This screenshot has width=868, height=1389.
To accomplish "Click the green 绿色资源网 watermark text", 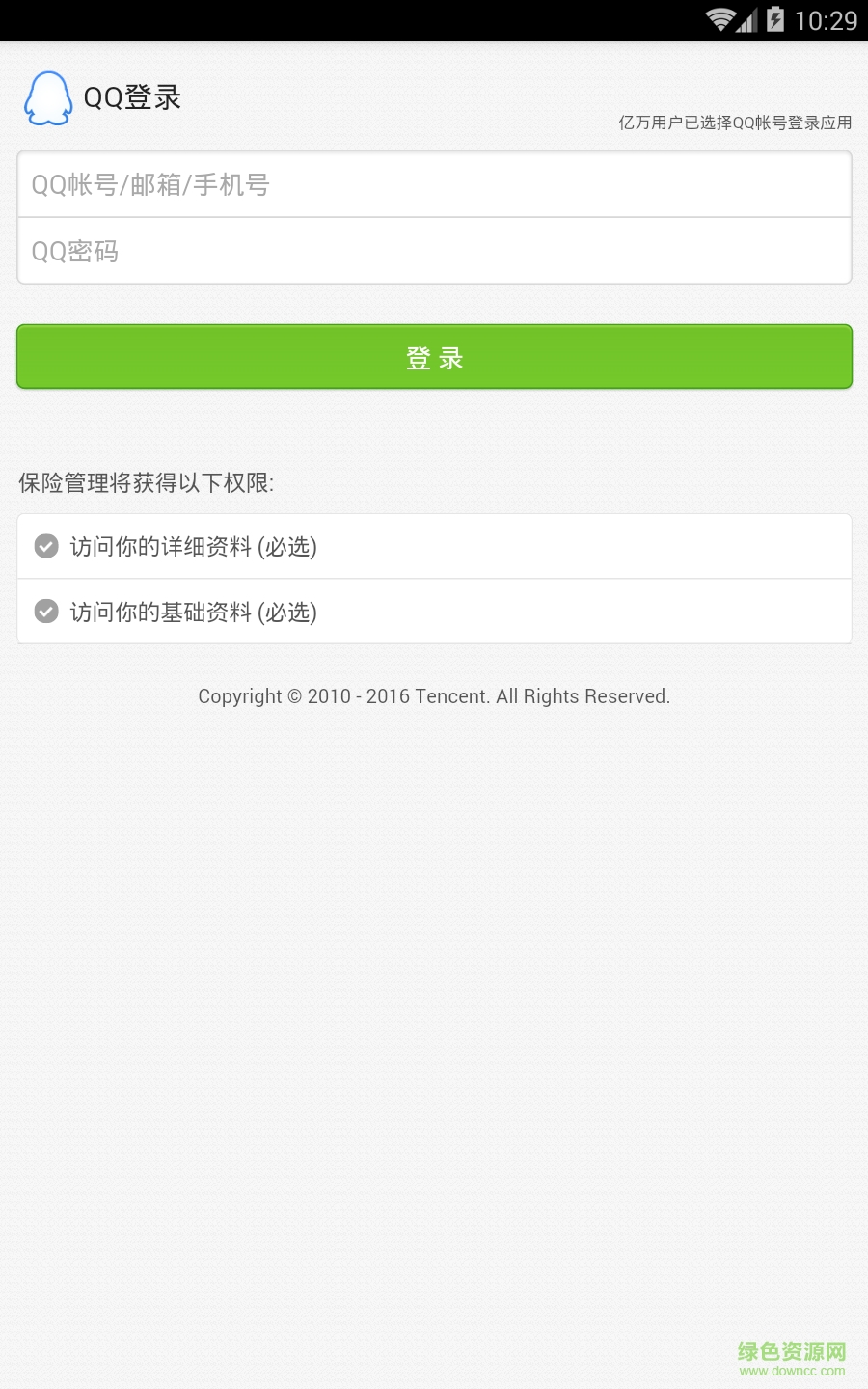I will (793, 1350).
